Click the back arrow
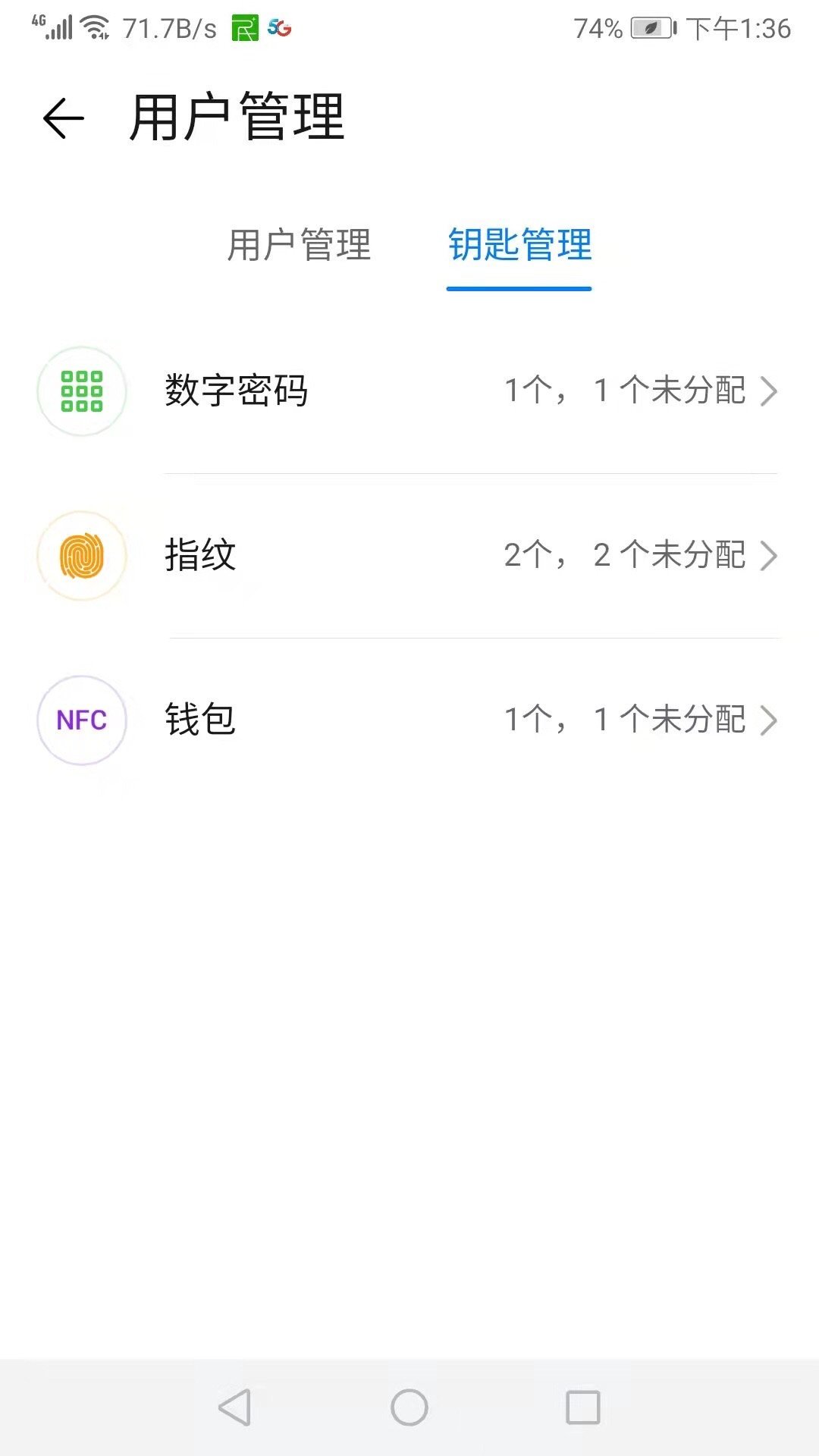 point(61,119)
